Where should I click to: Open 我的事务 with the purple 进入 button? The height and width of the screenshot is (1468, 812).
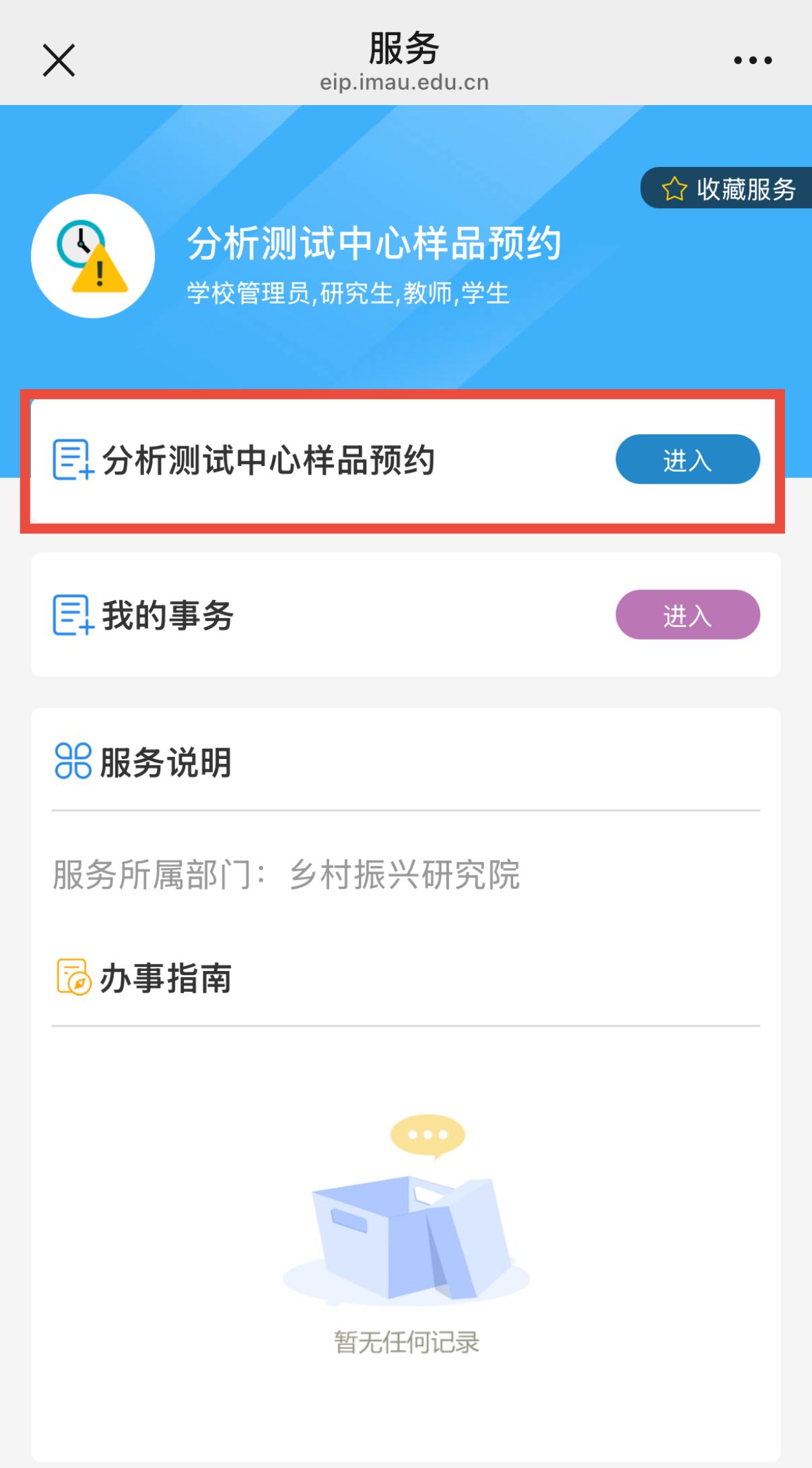pos(687,615)
